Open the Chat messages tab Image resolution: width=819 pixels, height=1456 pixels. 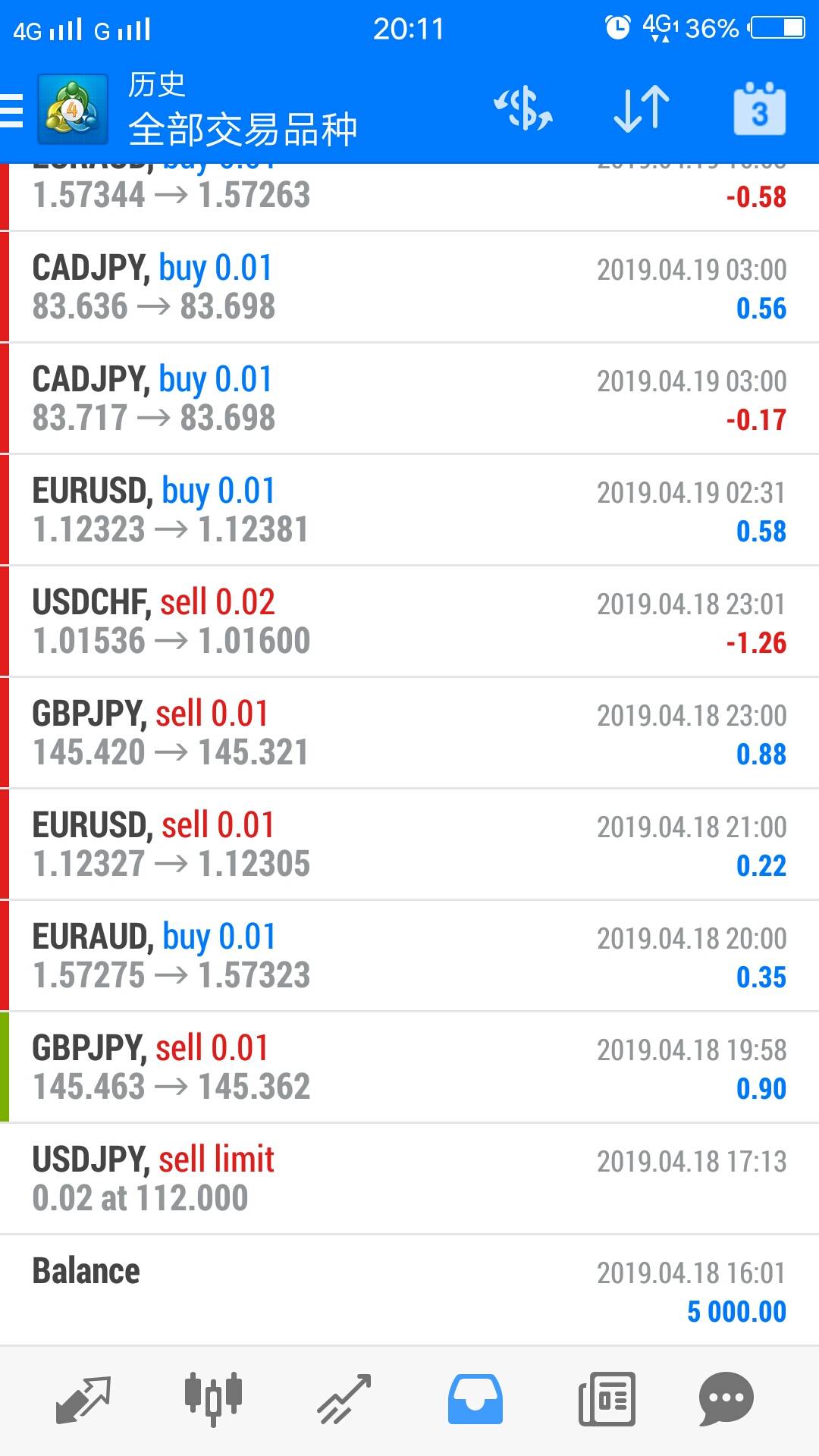point(726,1399)
